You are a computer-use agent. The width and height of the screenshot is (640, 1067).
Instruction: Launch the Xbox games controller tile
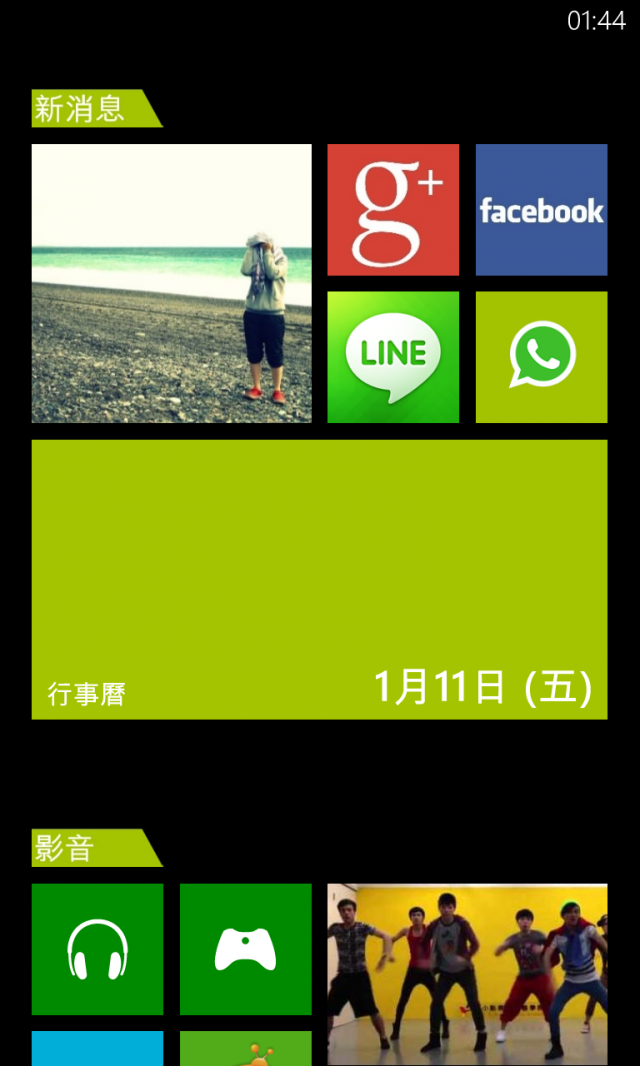245,949
